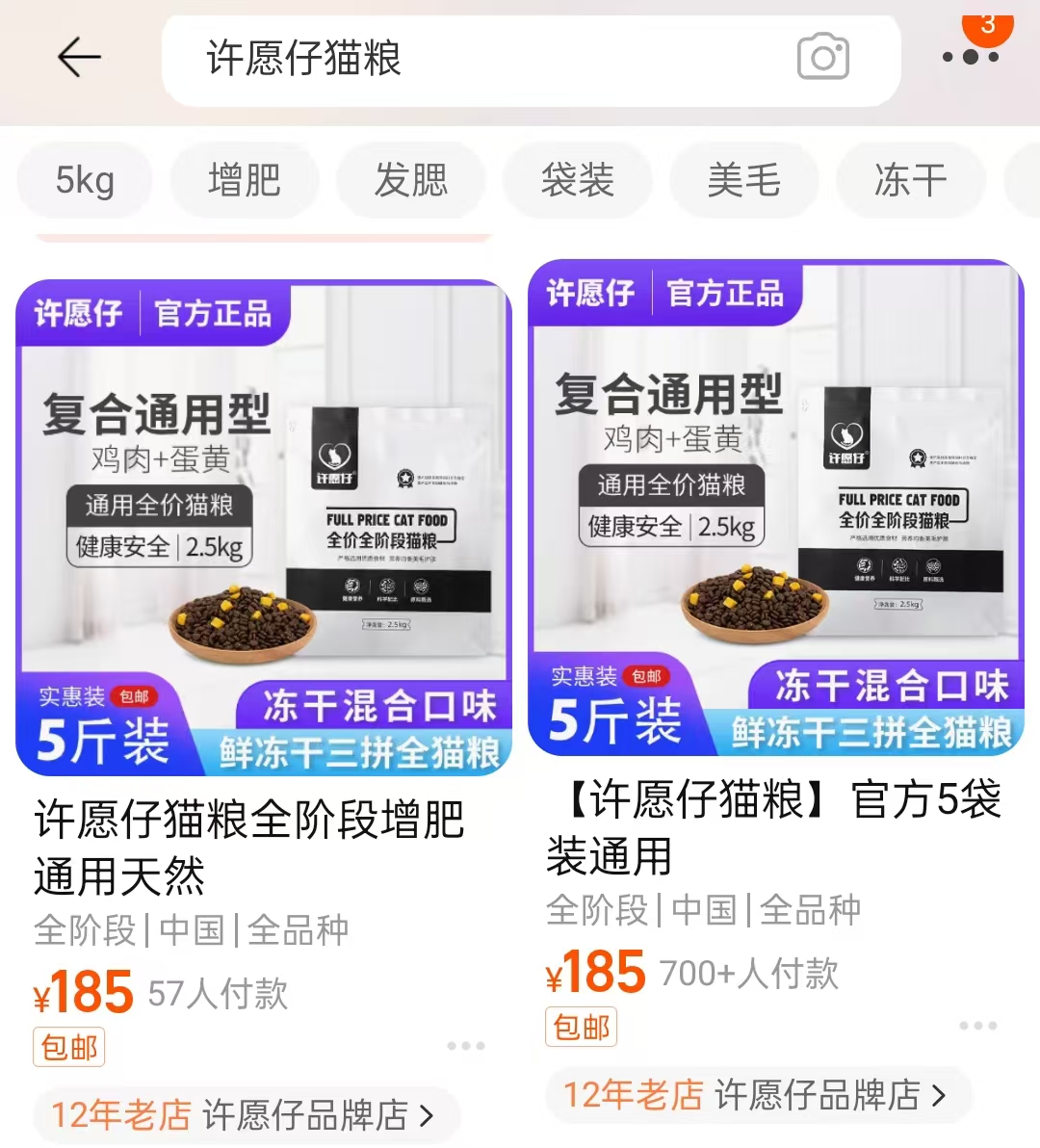Select the 增肥 filter chip
Image resolution: width=1040 pixels, height=1148 pixels.
245,180
